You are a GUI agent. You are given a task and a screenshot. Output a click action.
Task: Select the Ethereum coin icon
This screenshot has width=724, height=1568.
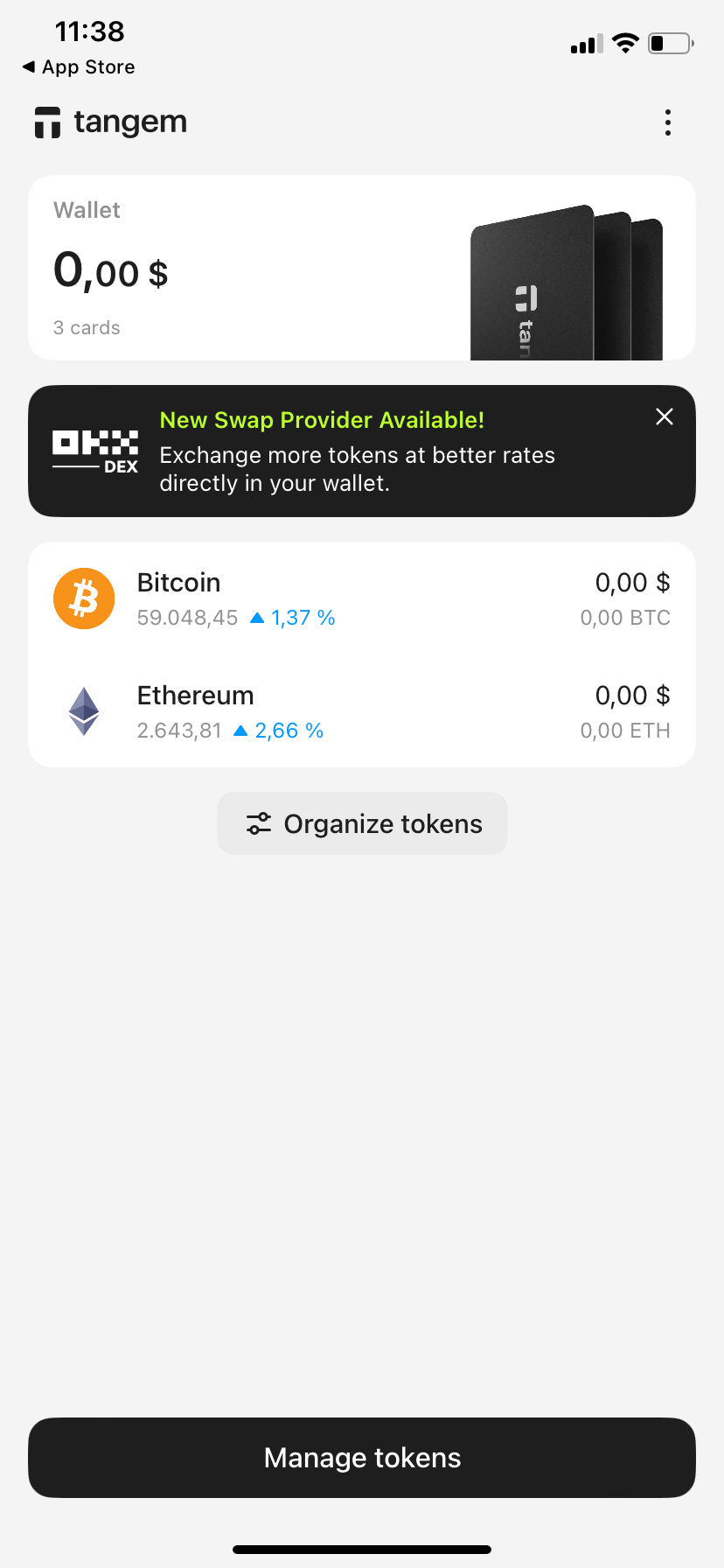coord(83,711)
